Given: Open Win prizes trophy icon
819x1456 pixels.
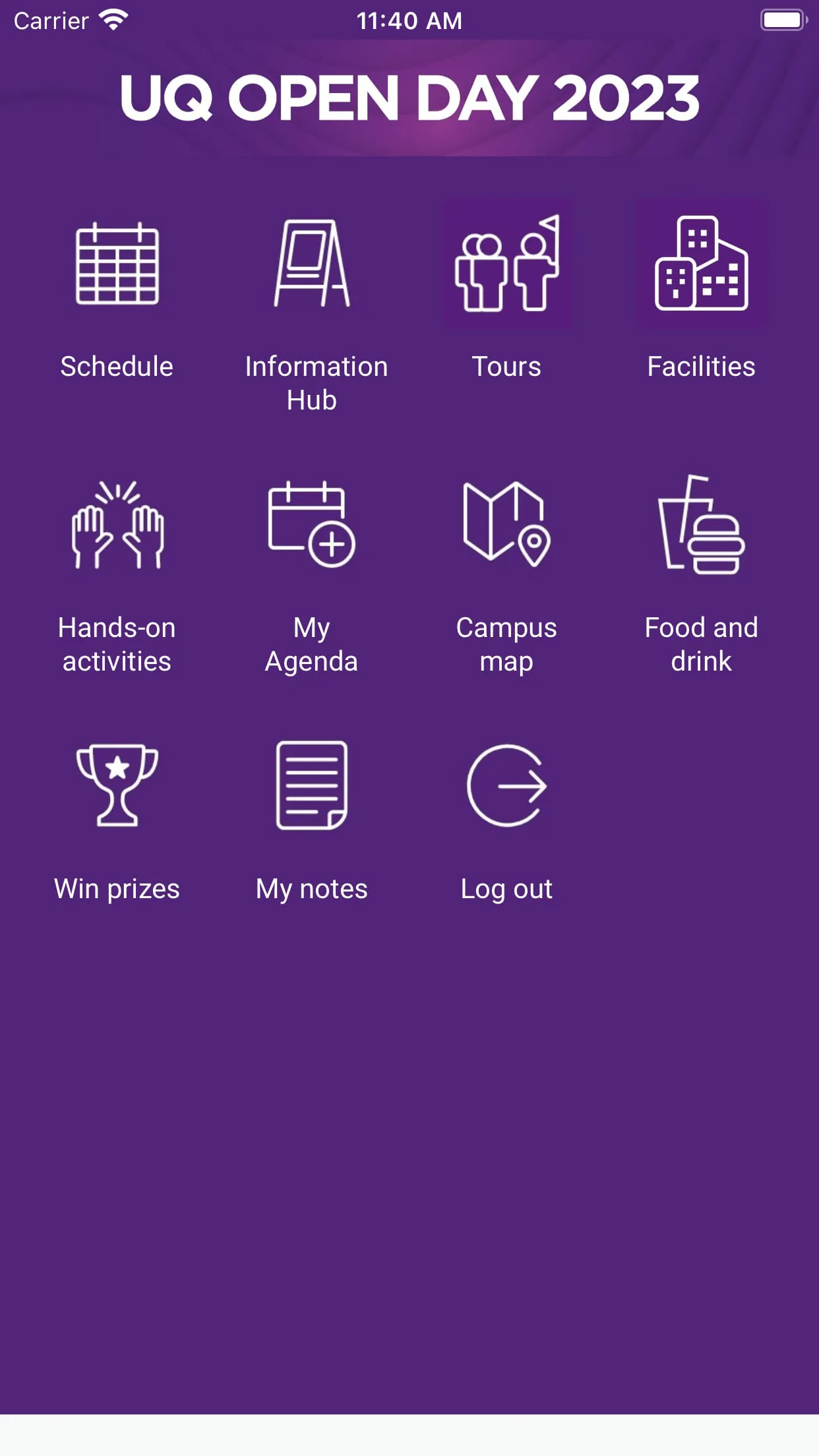Looking at the screenshot, I should point(116,786).
